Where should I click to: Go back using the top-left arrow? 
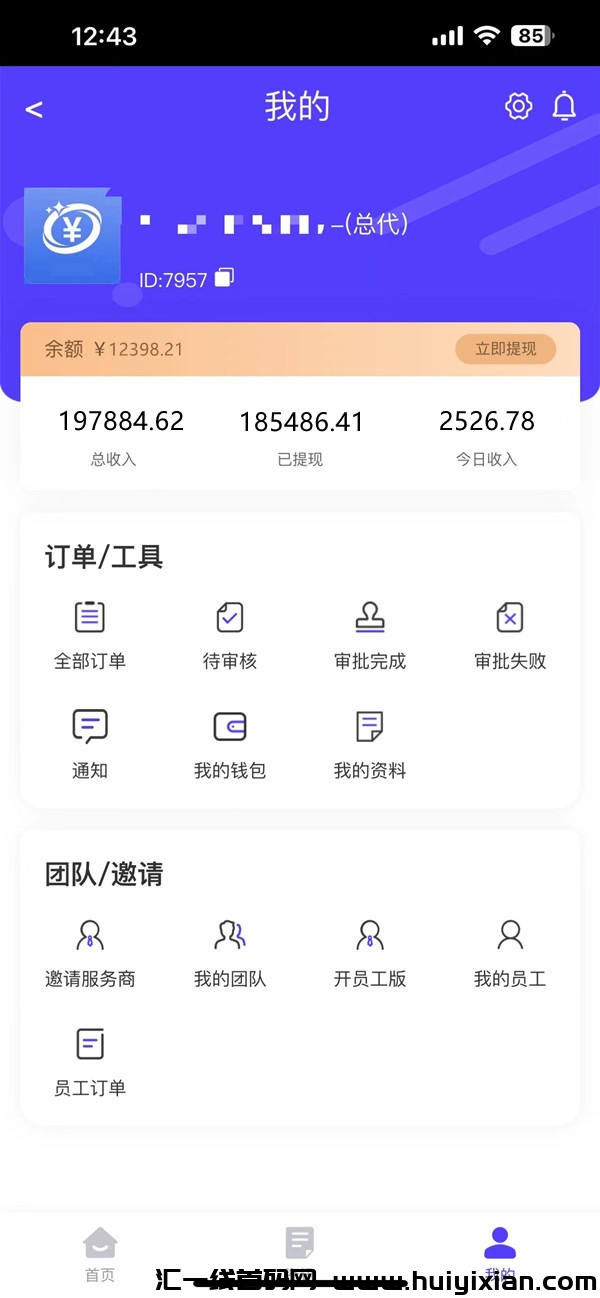click(x=34, y=109)
